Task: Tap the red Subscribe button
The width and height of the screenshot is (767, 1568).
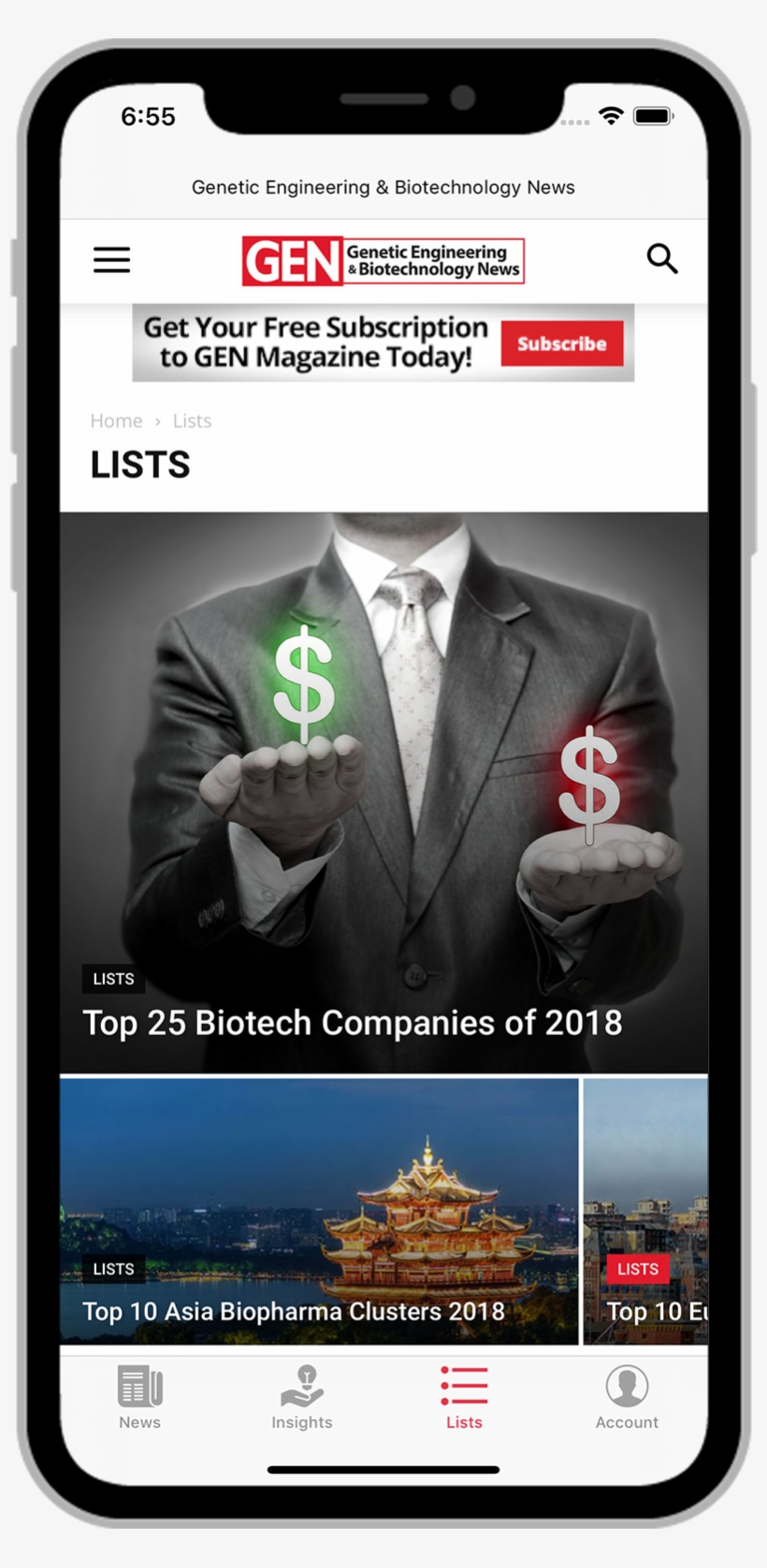Action: click(x=562, y=343)
